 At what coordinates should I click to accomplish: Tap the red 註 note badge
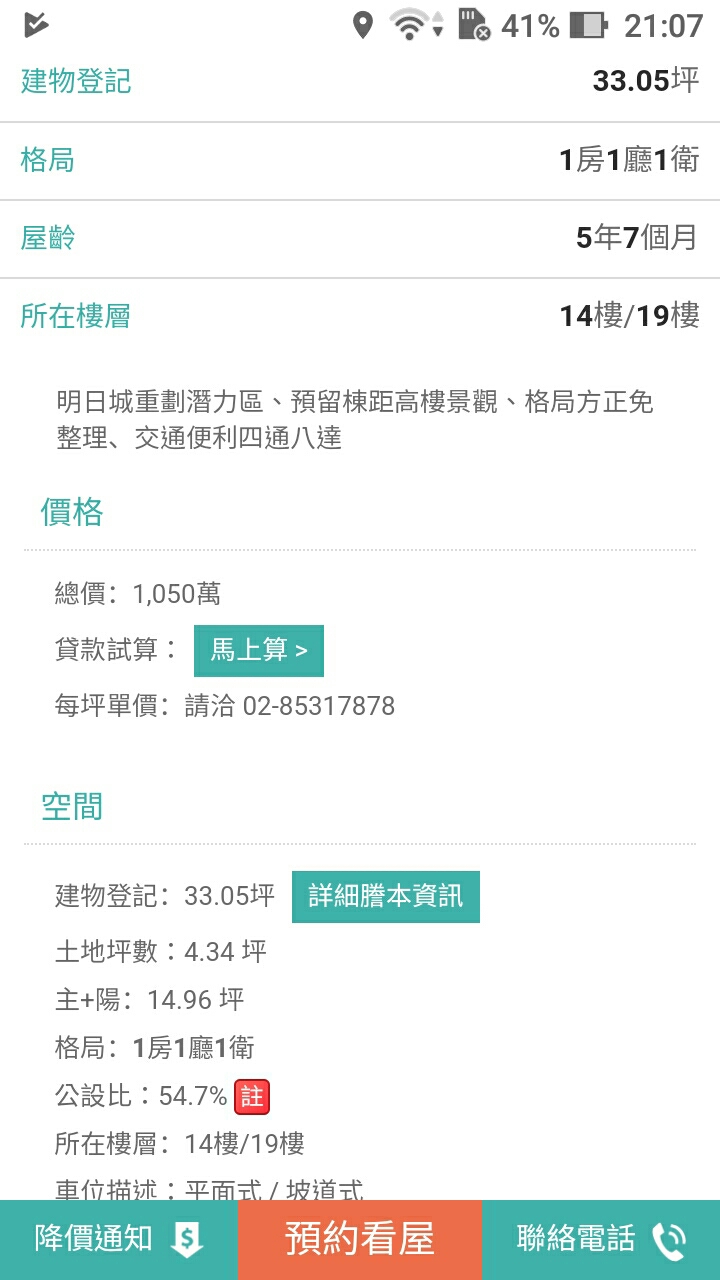251,1097
